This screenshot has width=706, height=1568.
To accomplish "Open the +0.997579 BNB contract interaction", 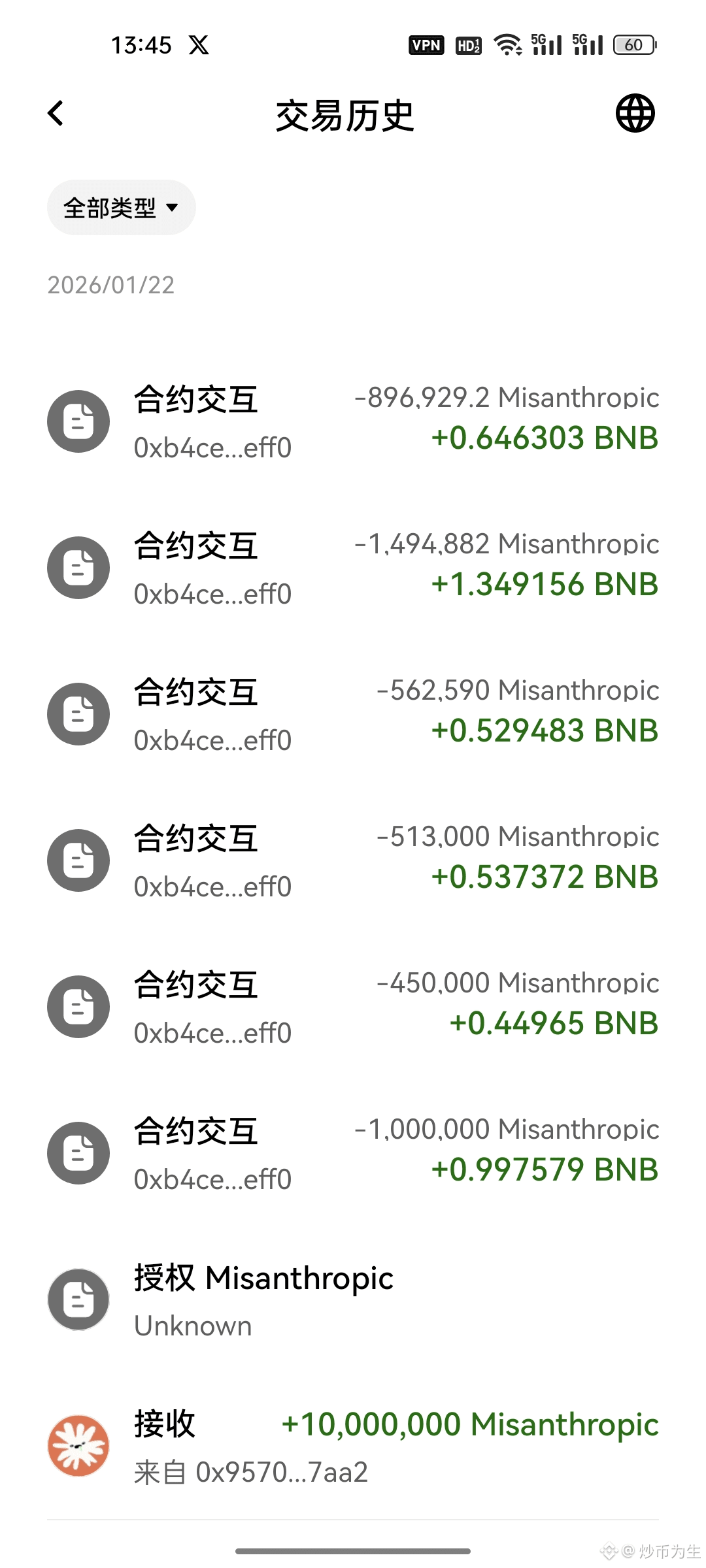I will click(x=353, y=1153).
